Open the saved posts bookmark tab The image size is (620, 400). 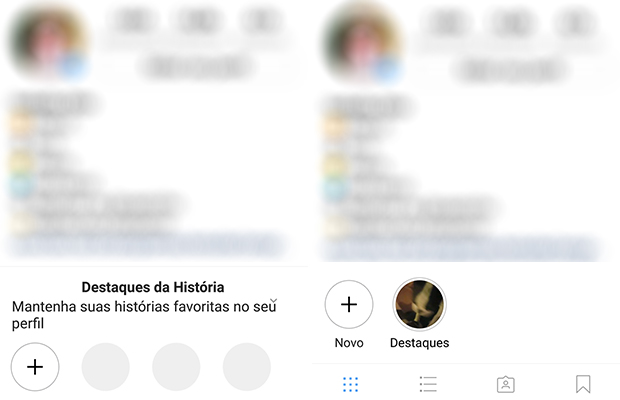click(x=583, y=384)
